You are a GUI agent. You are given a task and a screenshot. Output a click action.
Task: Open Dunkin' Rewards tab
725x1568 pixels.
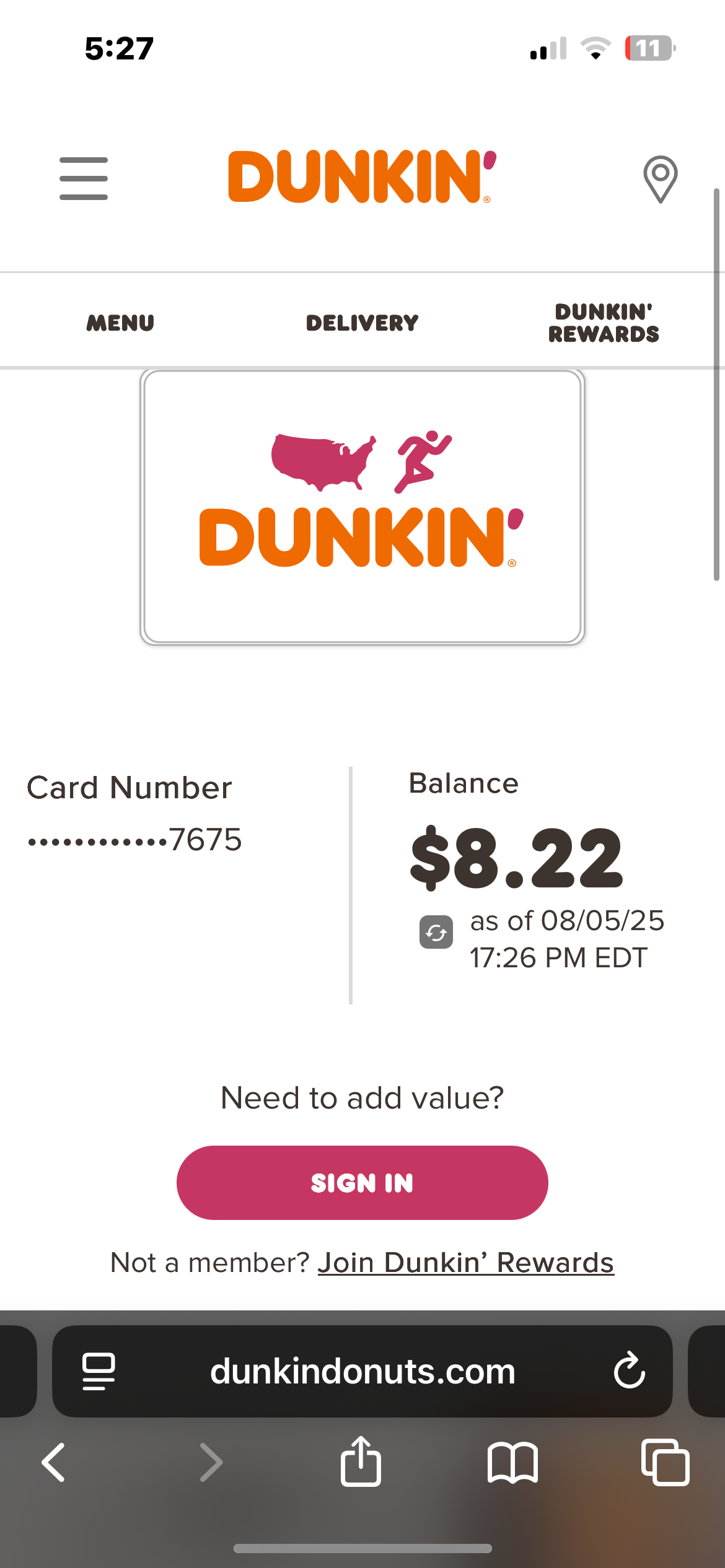[604, 323]
